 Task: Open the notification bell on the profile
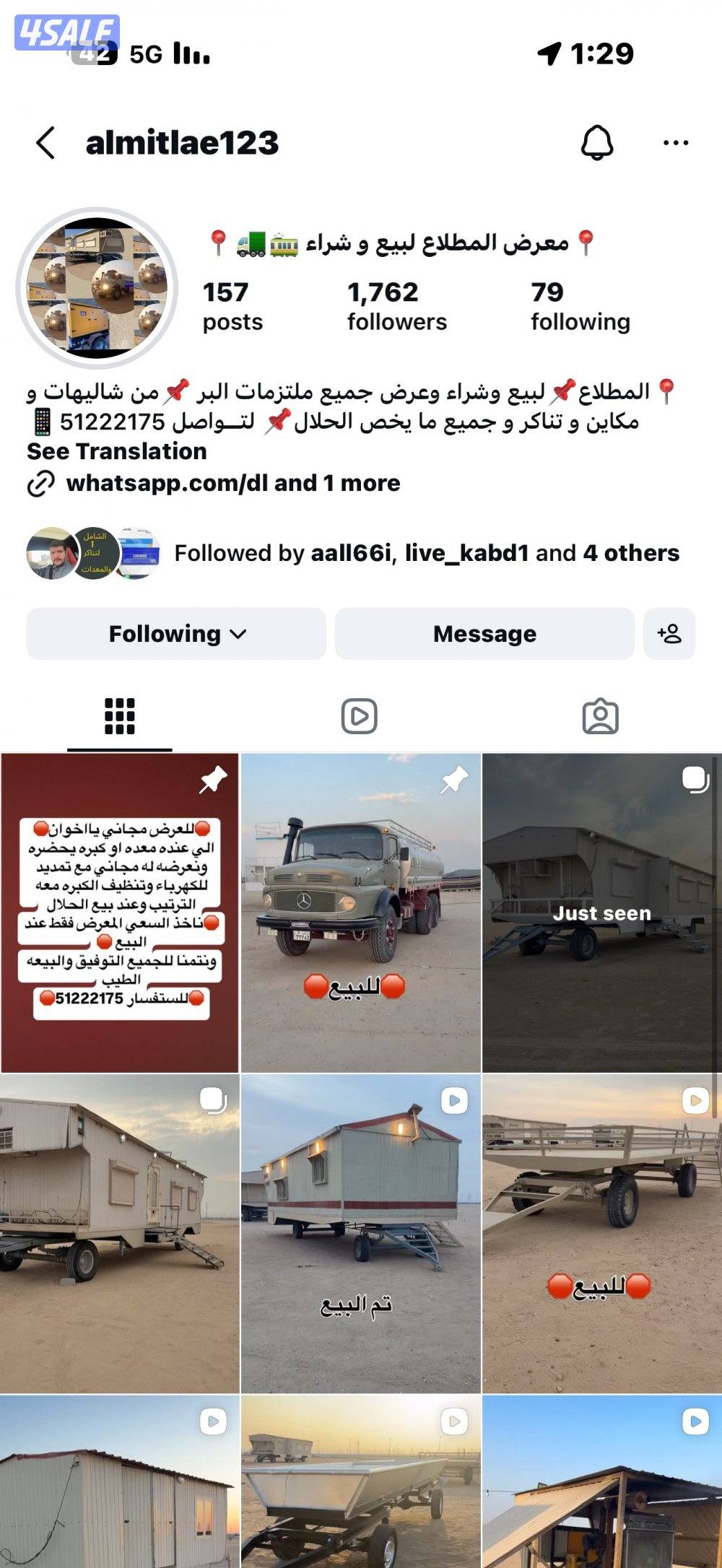[595, 142]
